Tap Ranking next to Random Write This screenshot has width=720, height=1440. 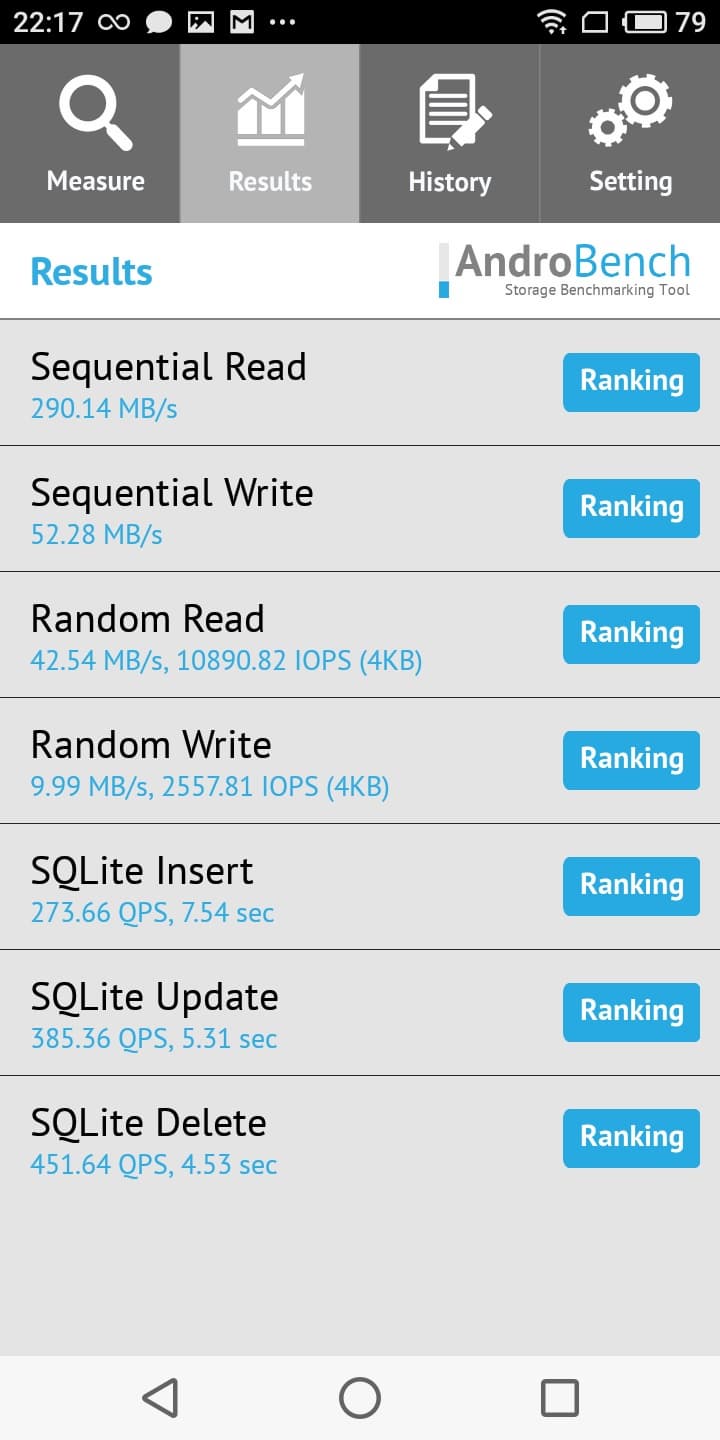tap(631, 759)
